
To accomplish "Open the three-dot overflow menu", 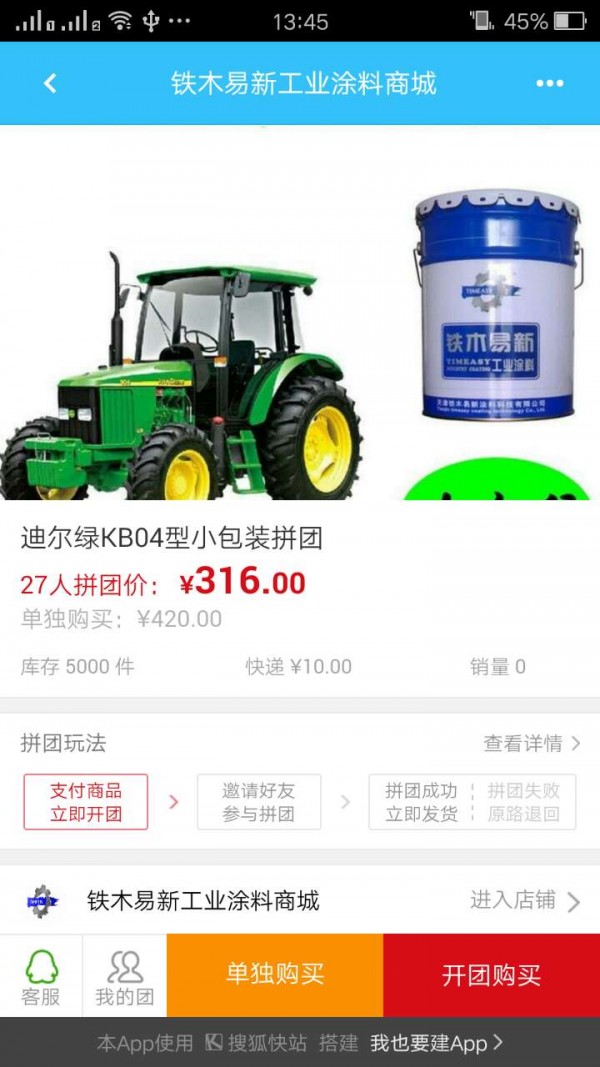I will click(550, 84).
